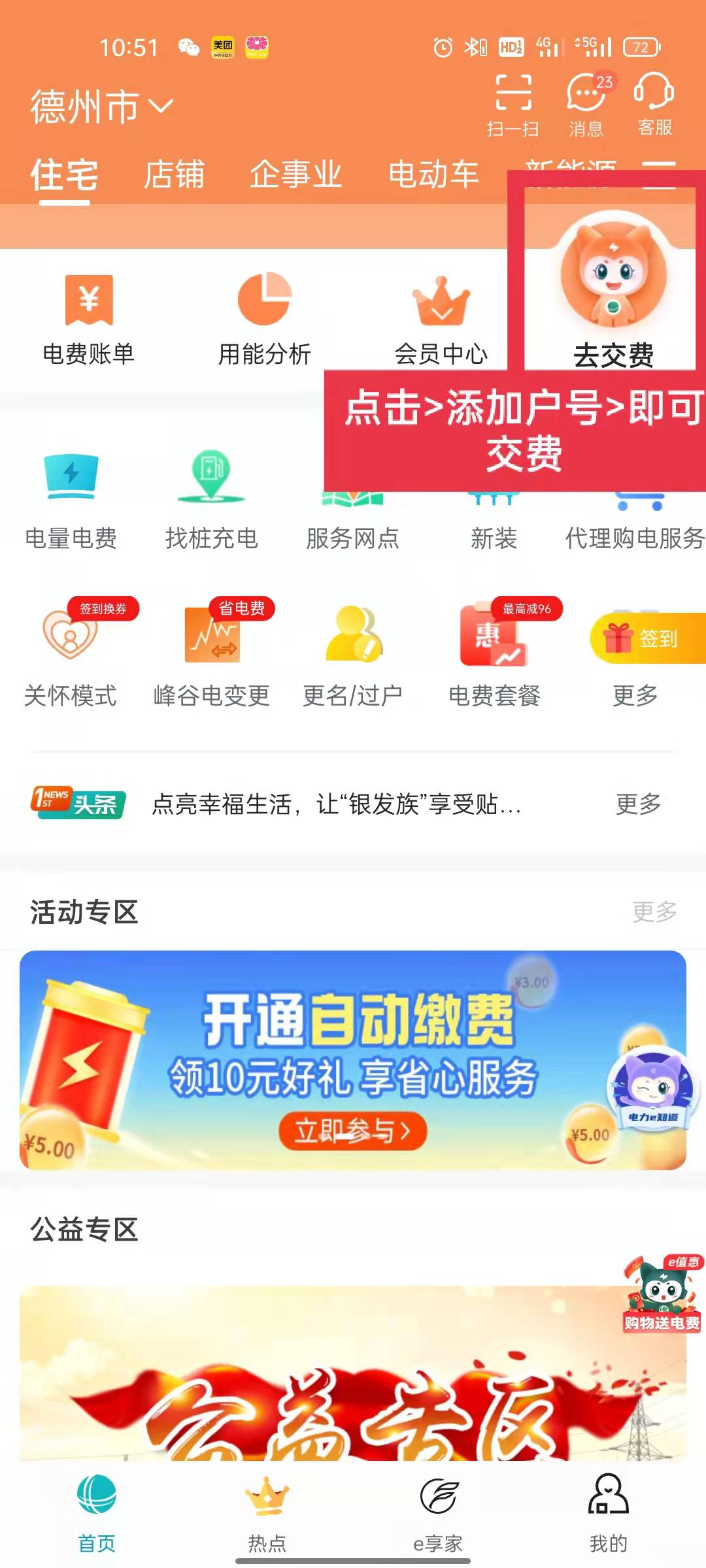
Task: Open 消息 messages
Action: tap(586, 105)
